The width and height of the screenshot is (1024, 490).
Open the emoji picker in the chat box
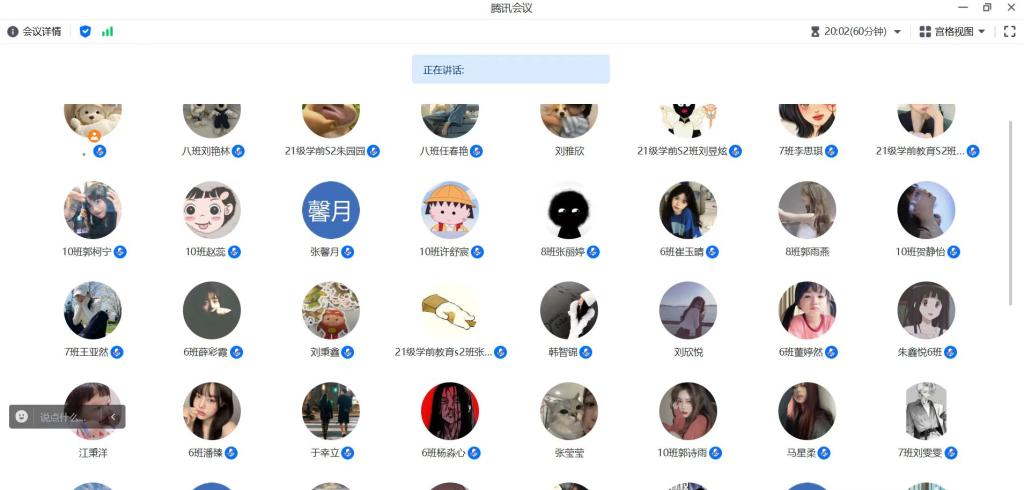pos(22,417)
